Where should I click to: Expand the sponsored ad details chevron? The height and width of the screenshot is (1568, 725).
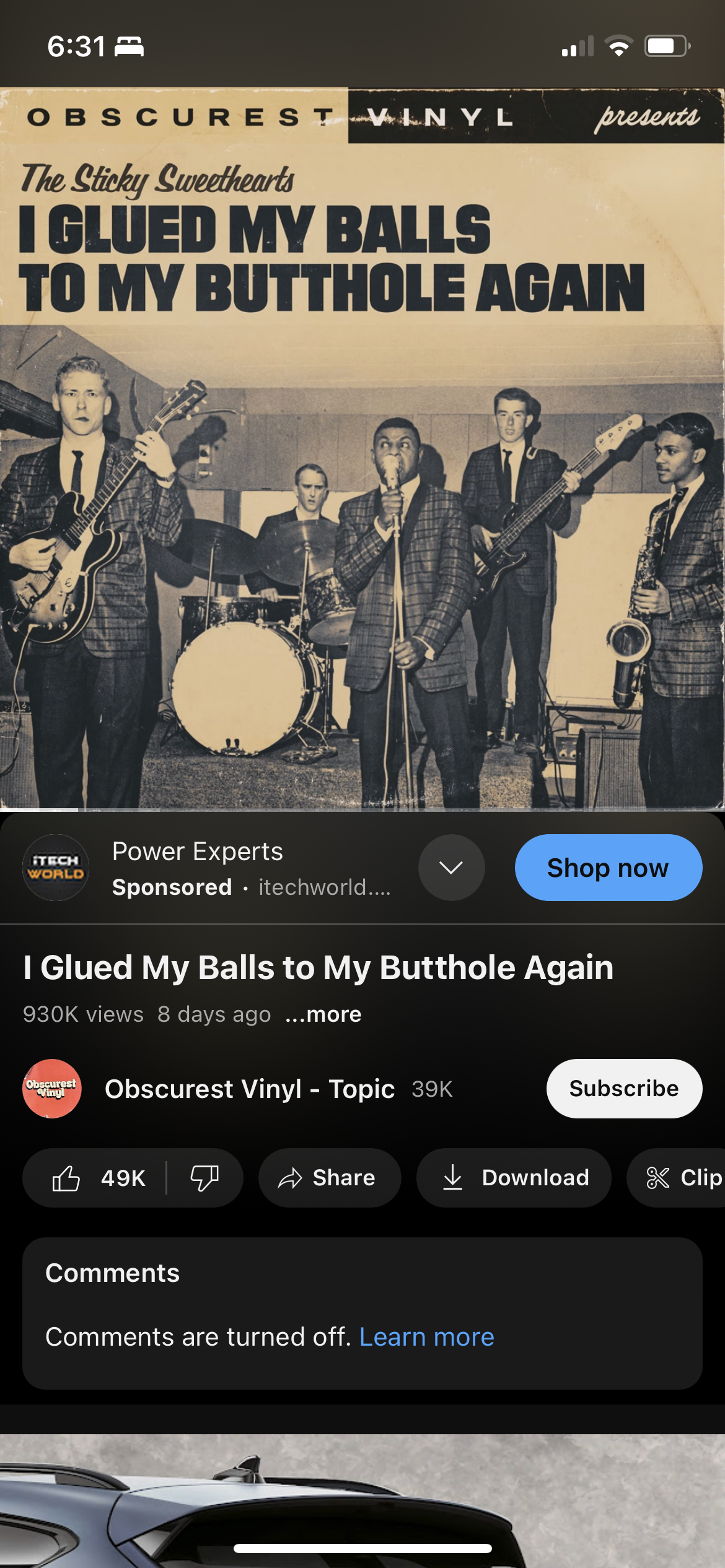click(x=451, y=868)
